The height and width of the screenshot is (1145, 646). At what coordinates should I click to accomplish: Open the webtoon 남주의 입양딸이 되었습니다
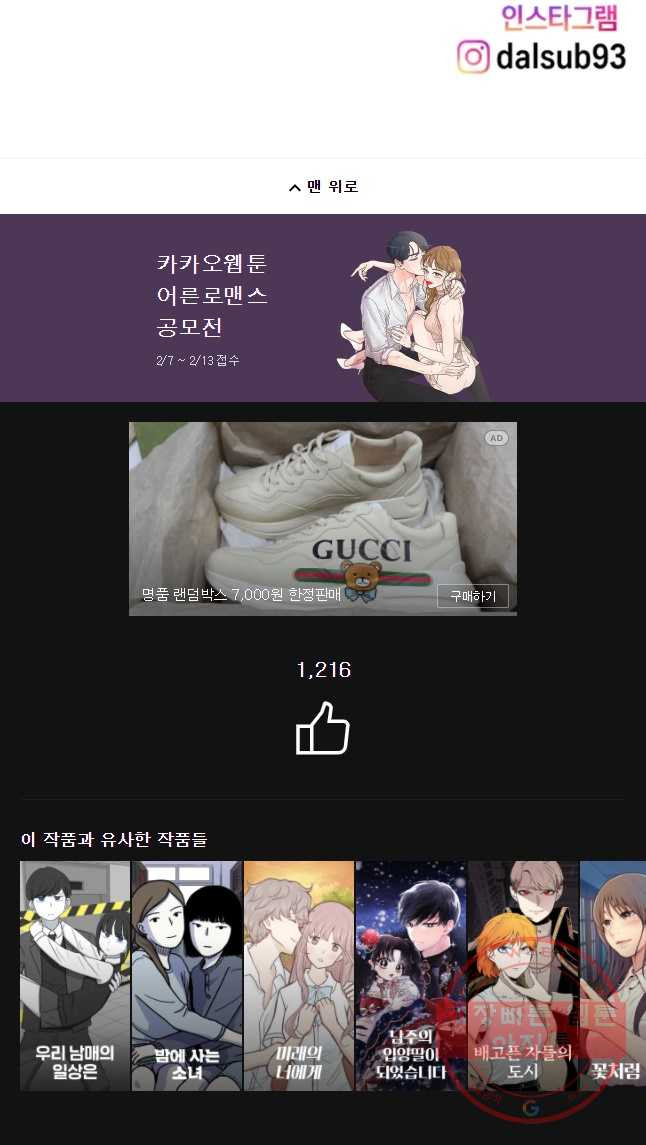[x=411, y=975]
